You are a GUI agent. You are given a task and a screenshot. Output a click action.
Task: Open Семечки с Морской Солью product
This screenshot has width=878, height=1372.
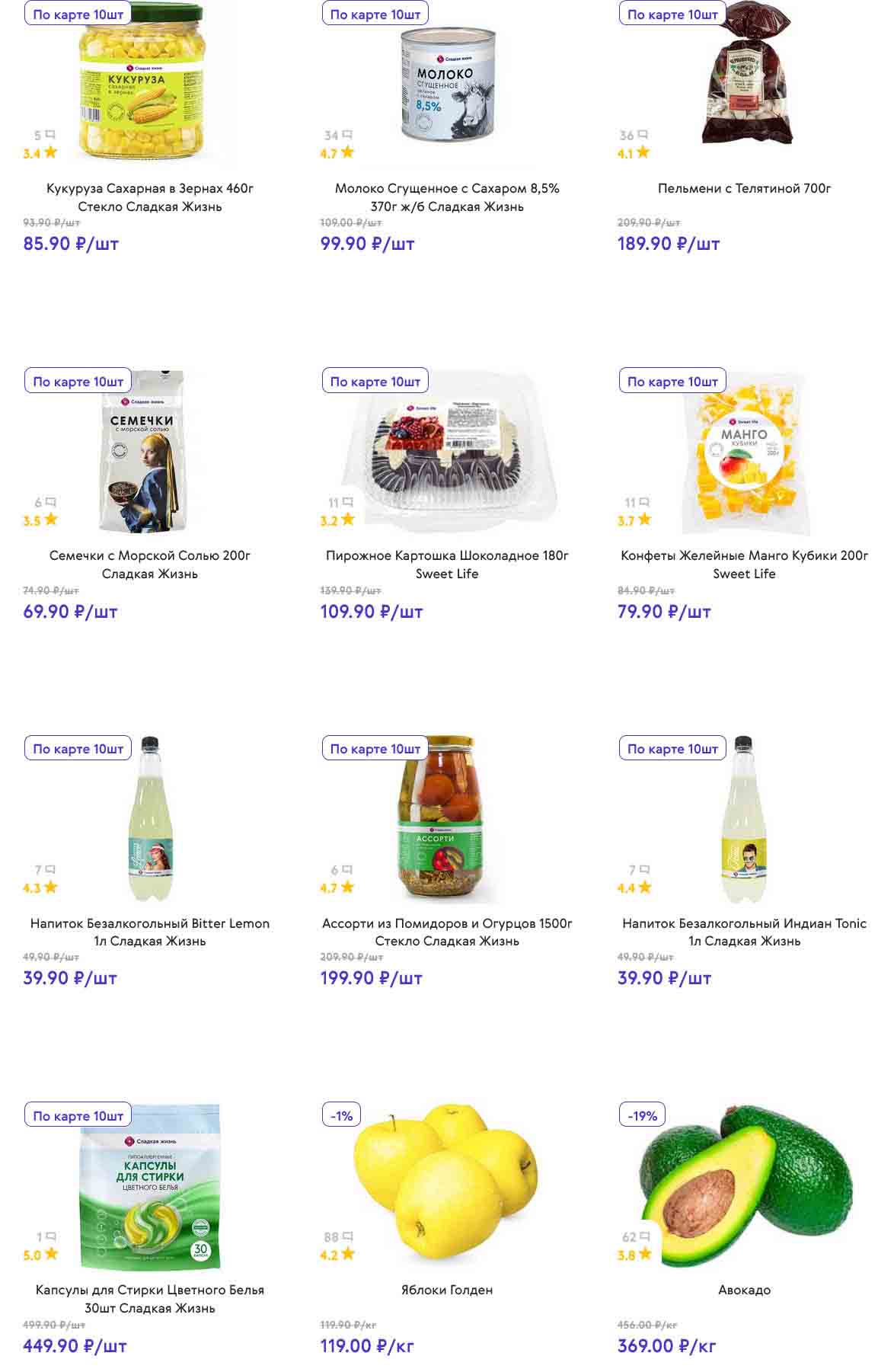149,564
